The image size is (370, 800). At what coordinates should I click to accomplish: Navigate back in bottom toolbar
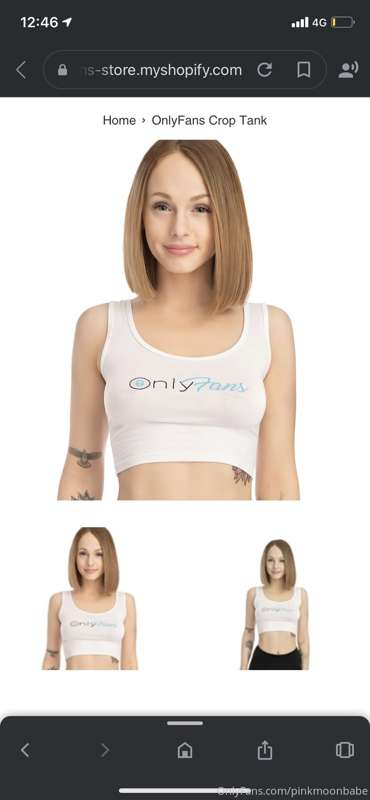point(25,750)
